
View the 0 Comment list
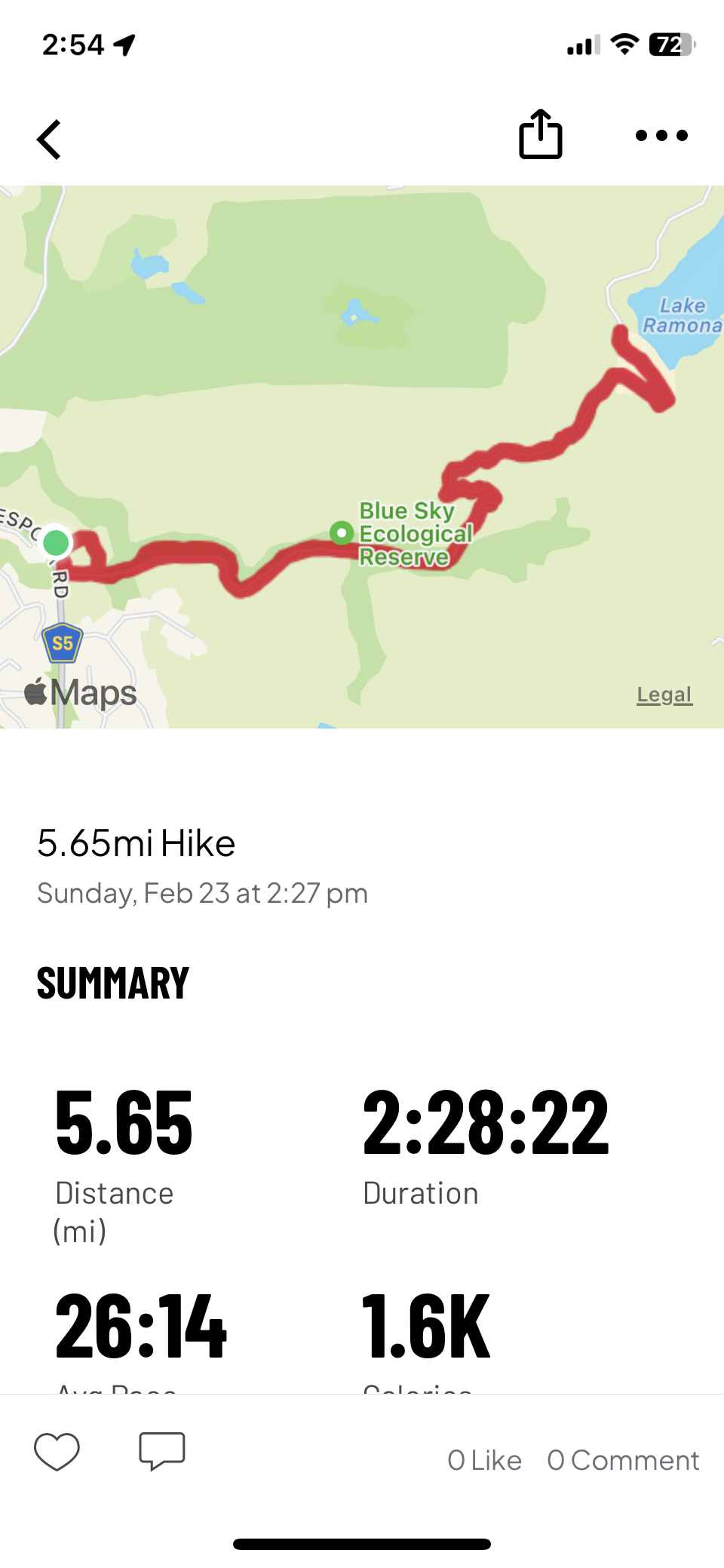click(x=623, y=1461)
